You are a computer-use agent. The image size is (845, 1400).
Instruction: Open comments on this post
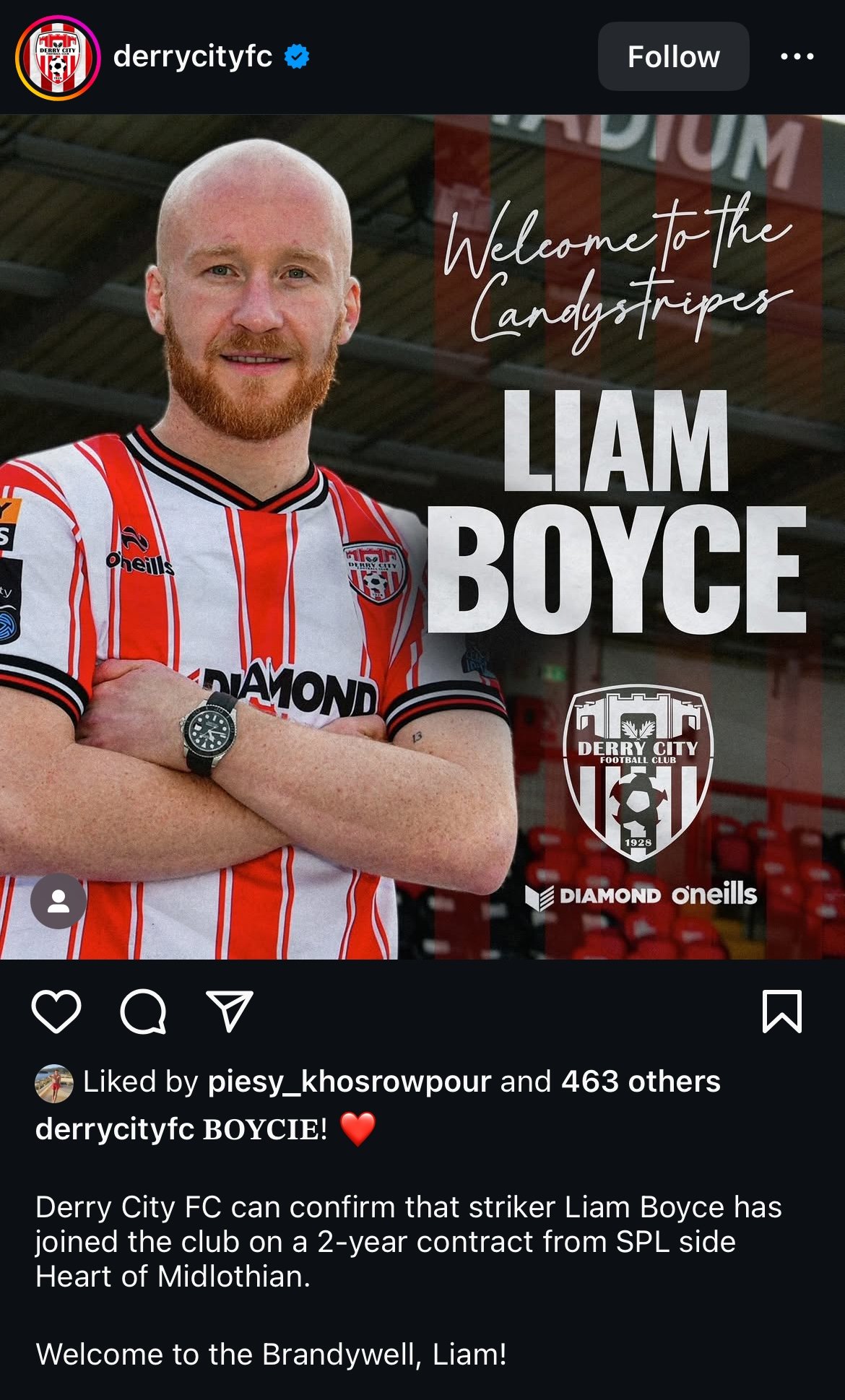144,1012
